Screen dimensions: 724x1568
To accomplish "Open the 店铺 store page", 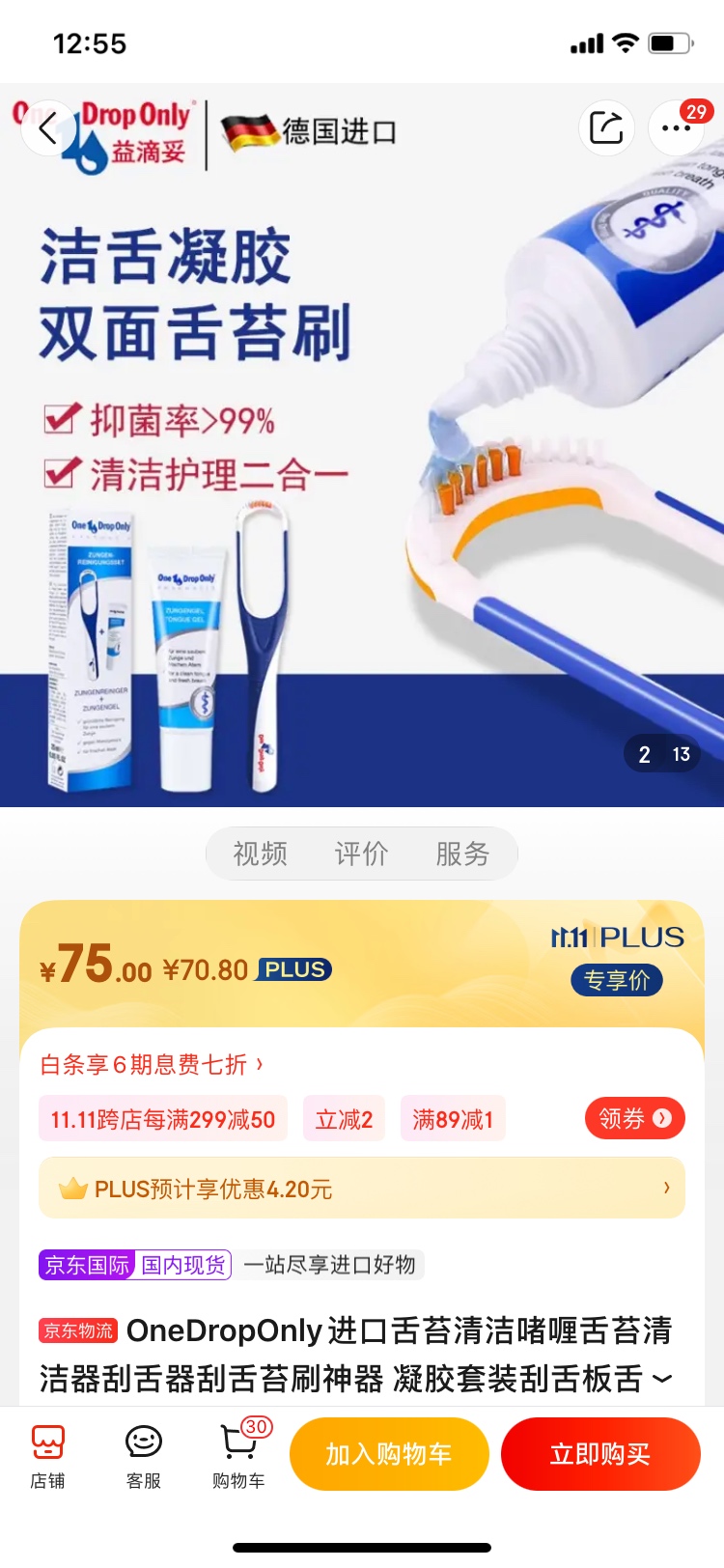I will tap(47, 1455).
